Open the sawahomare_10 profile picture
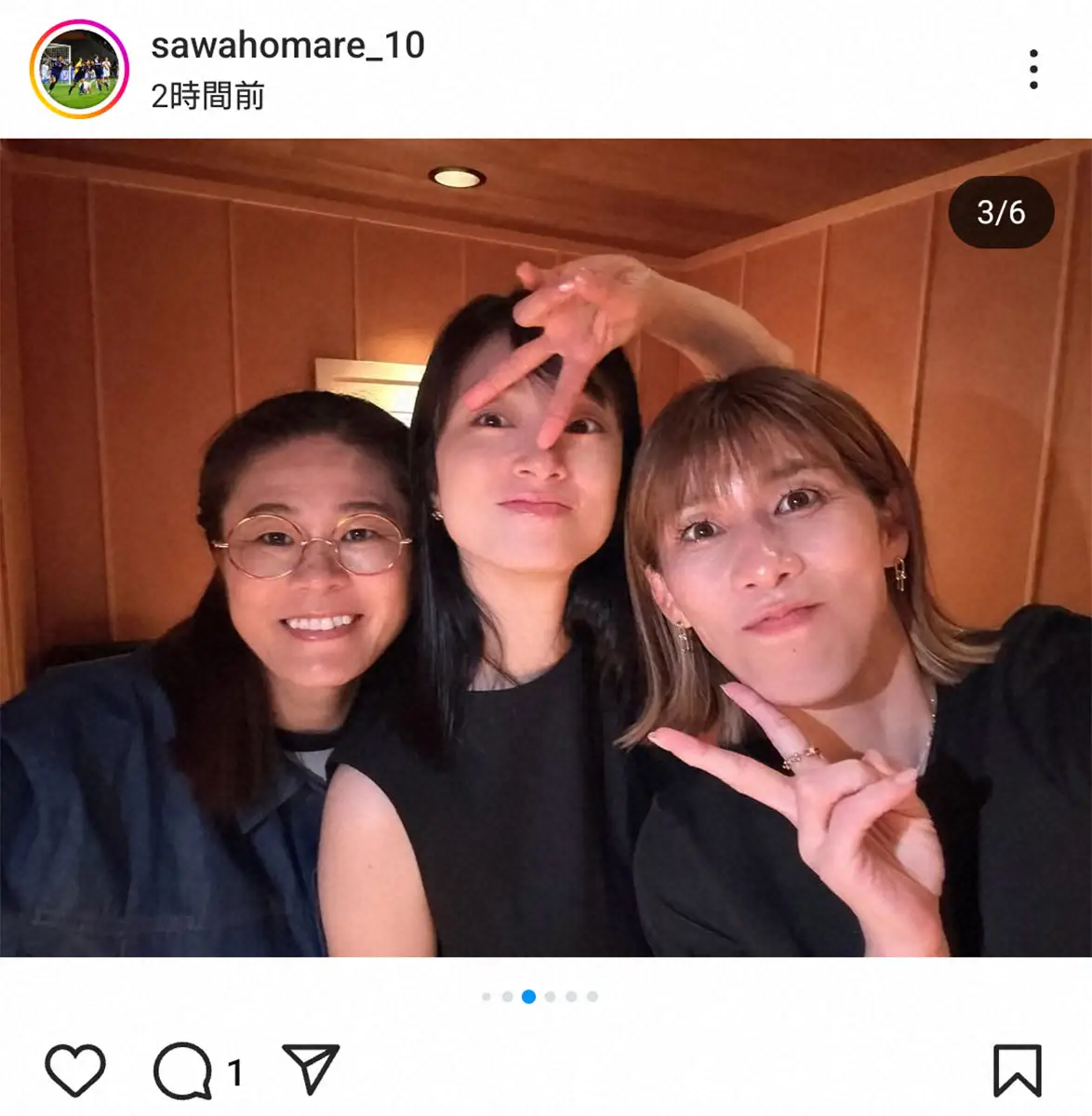 (x=79, y=70)
